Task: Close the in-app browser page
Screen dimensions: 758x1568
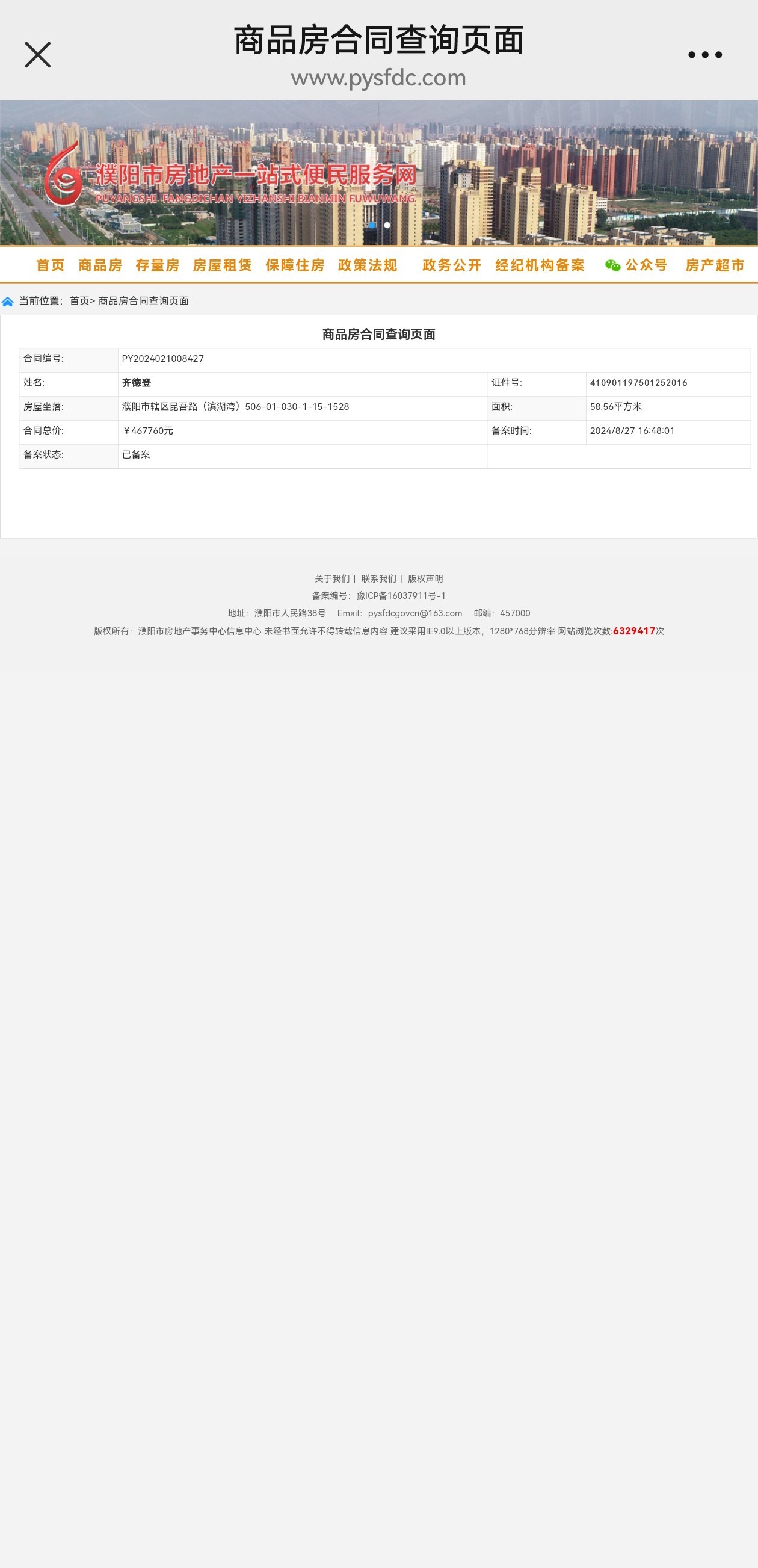Action: click(38, 55)
